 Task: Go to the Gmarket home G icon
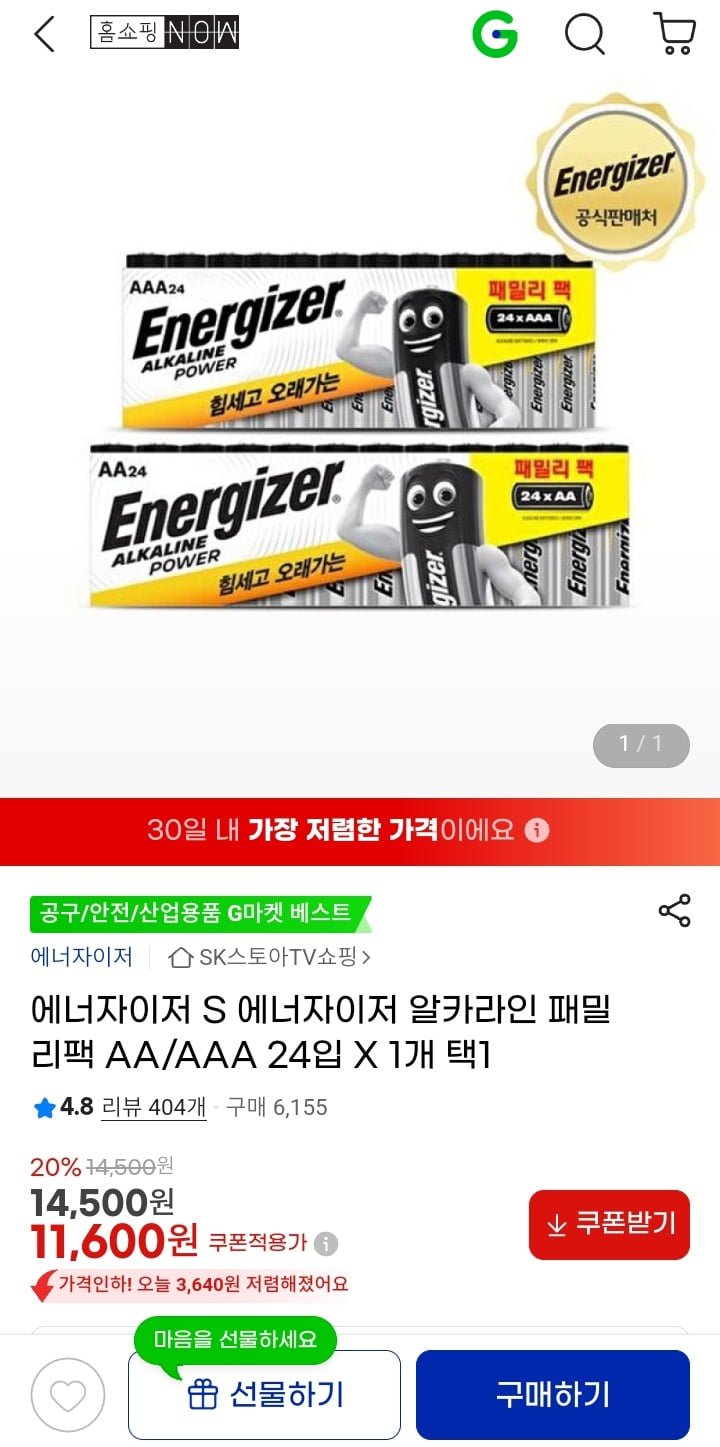[495, 35]
